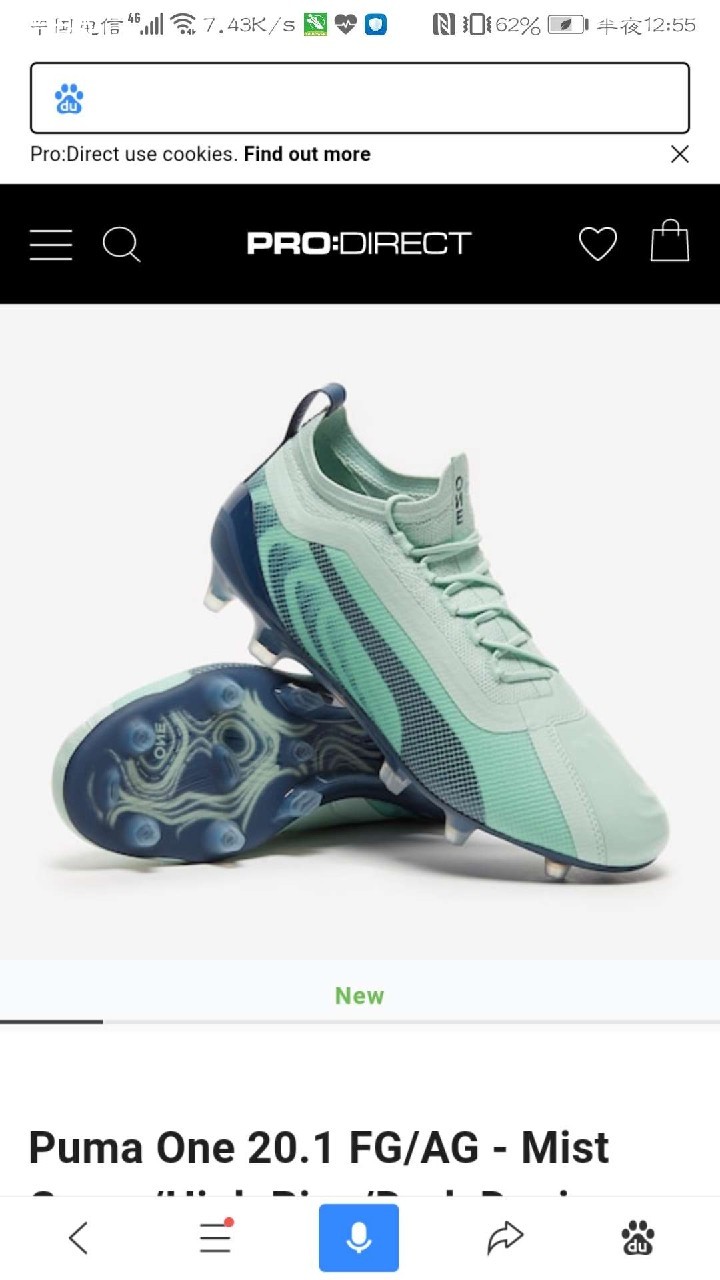Open the Find out more cookies link
This screenshot has width=720, height=1280.
307,154
